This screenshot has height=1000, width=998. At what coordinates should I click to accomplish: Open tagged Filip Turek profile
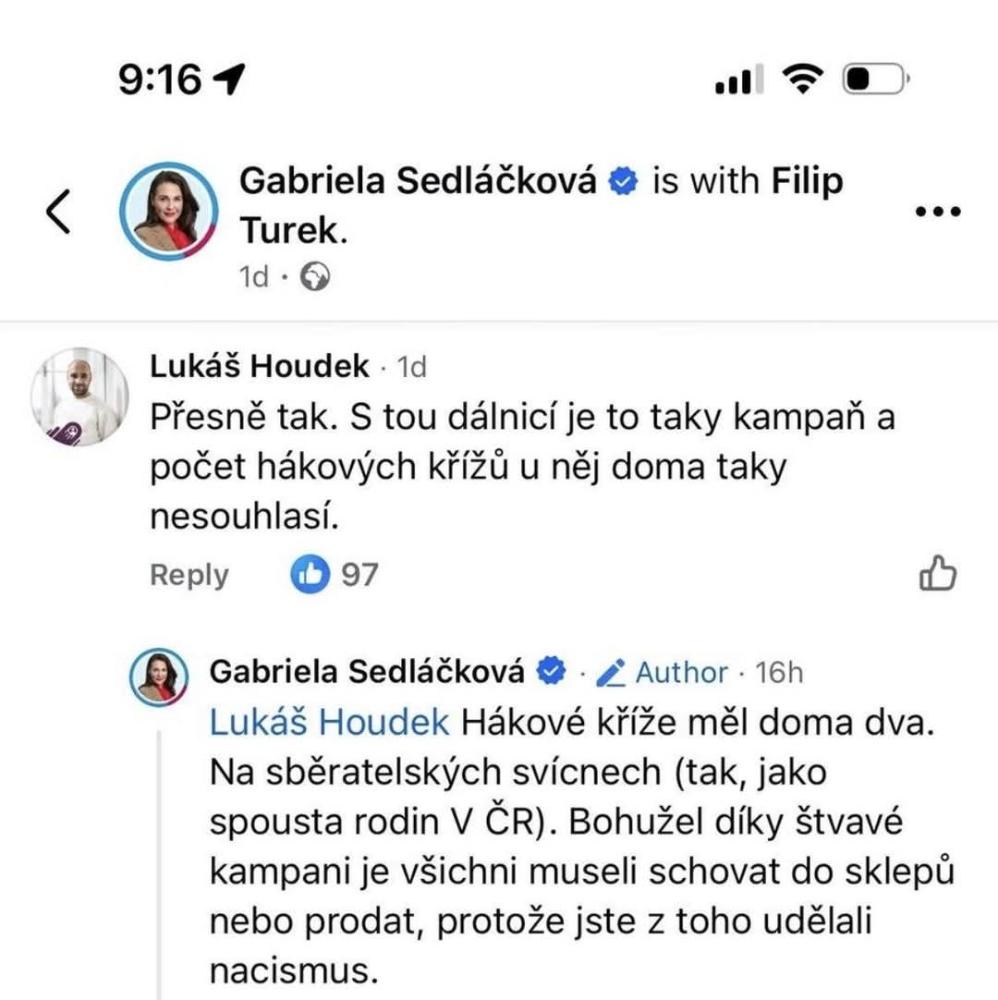click(x=808, y=183)
